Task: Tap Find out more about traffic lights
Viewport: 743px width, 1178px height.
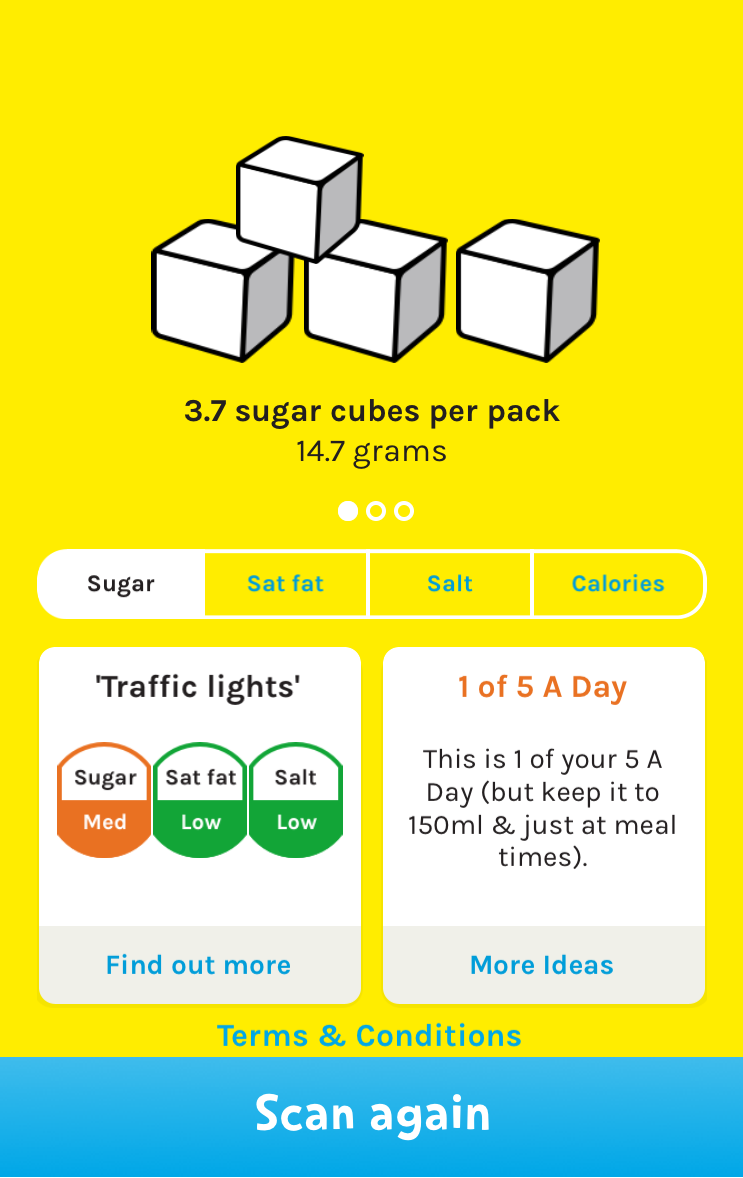Action: click(199, 965)
